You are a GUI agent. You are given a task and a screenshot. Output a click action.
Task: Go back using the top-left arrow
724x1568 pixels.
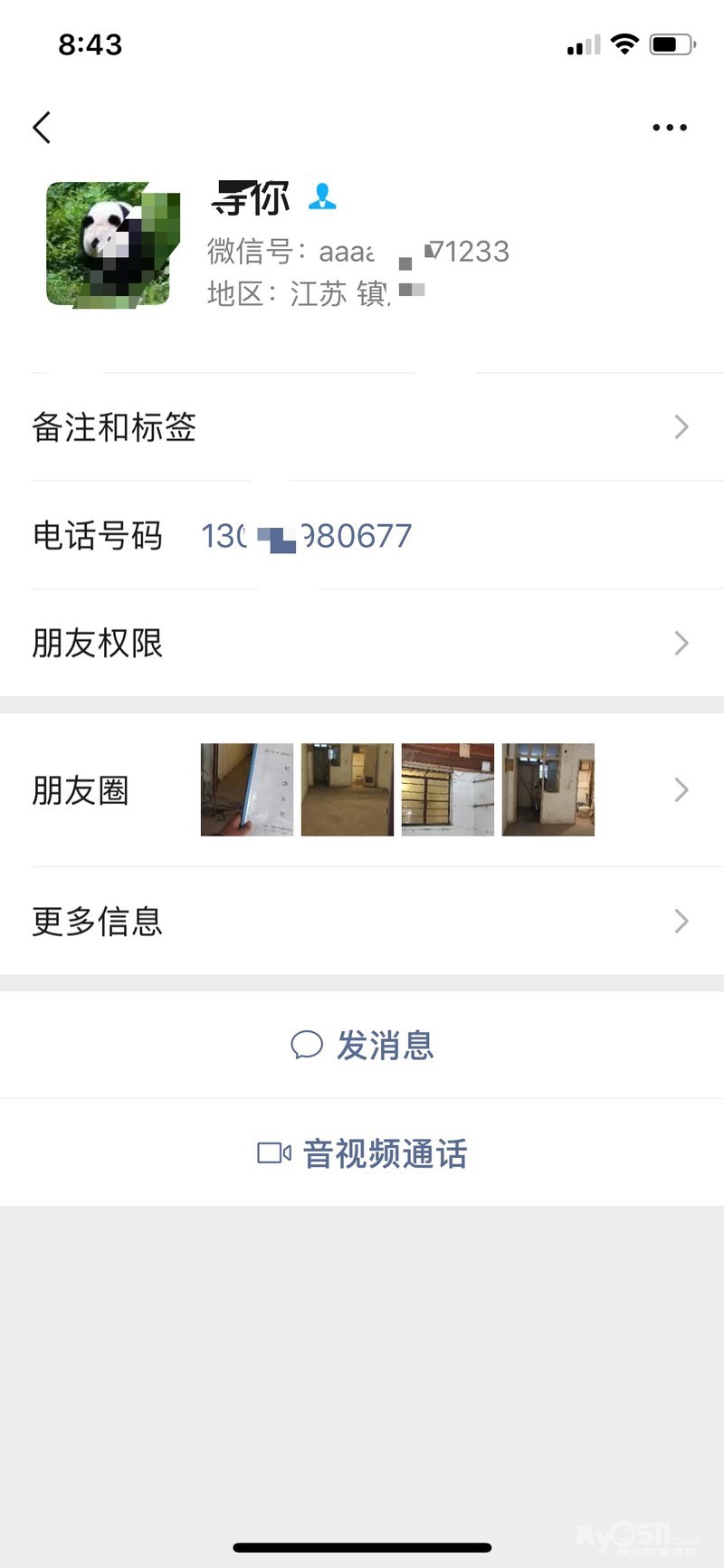tap(42, 128)
